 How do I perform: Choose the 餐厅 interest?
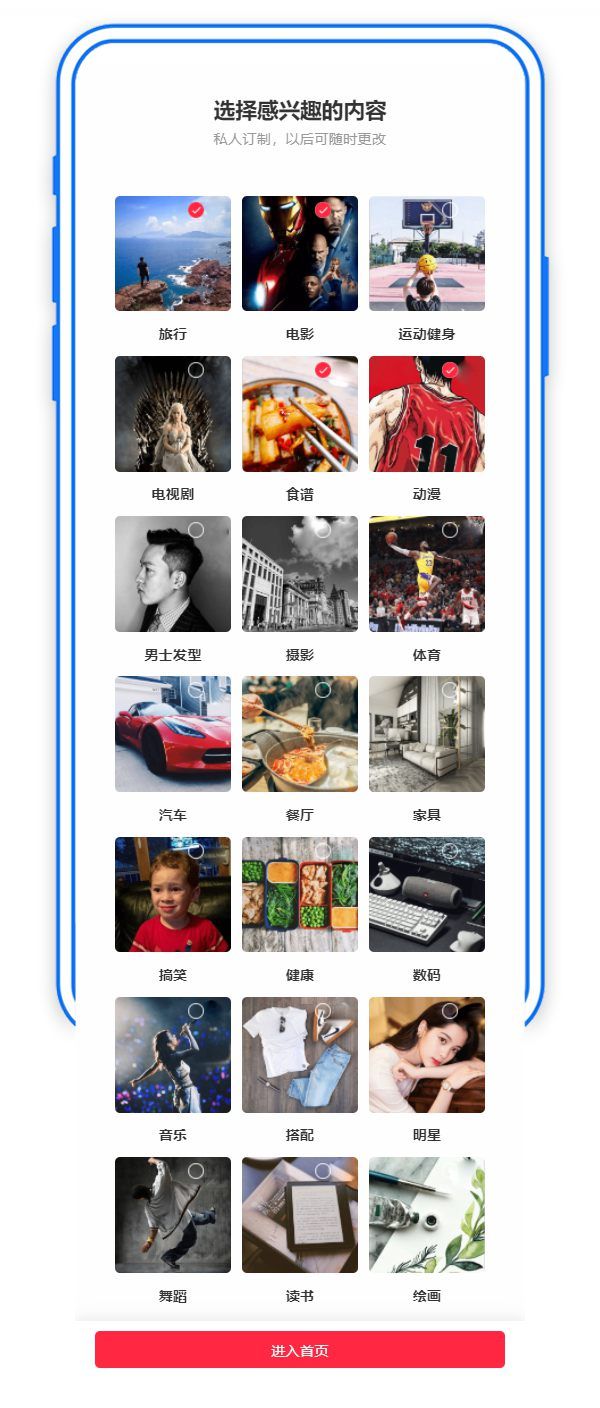pos(300,734)
